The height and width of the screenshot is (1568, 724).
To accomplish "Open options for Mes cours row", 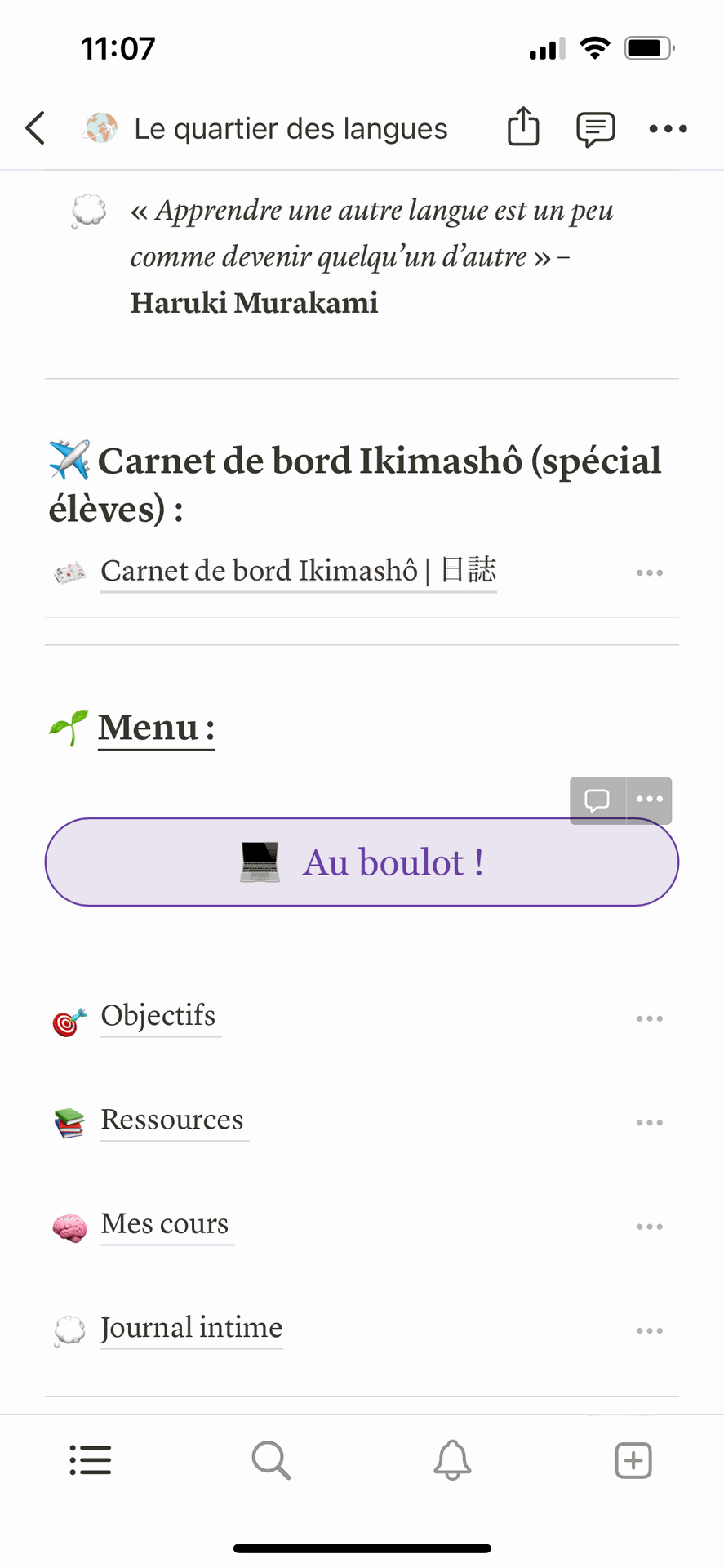I will pyautogui.click(x=650, y=1227).
